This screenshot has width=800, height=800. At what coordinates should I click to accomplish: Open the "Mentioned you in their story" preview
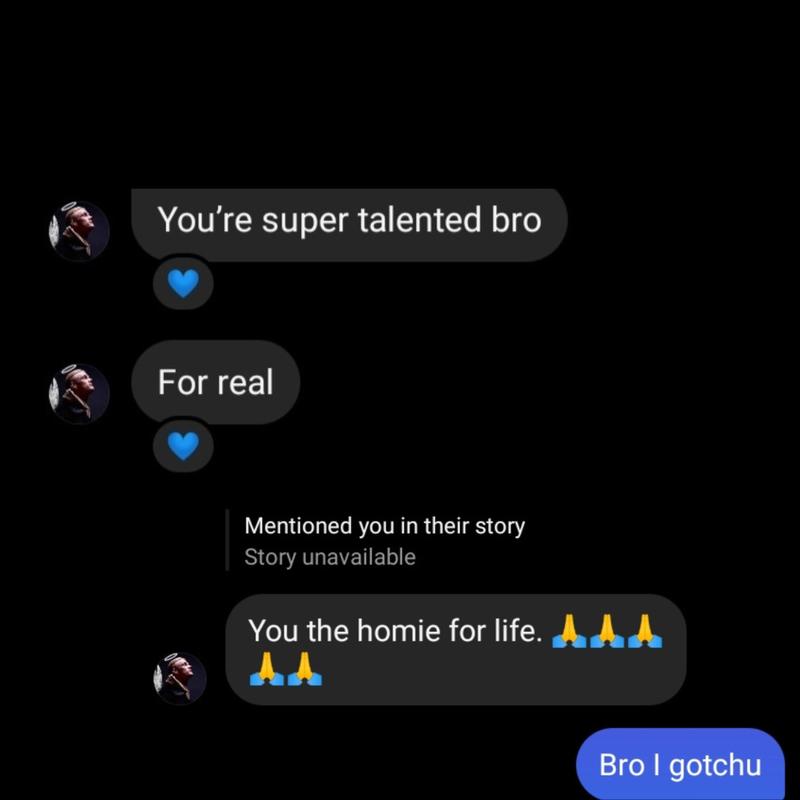(x=384, y=540)
